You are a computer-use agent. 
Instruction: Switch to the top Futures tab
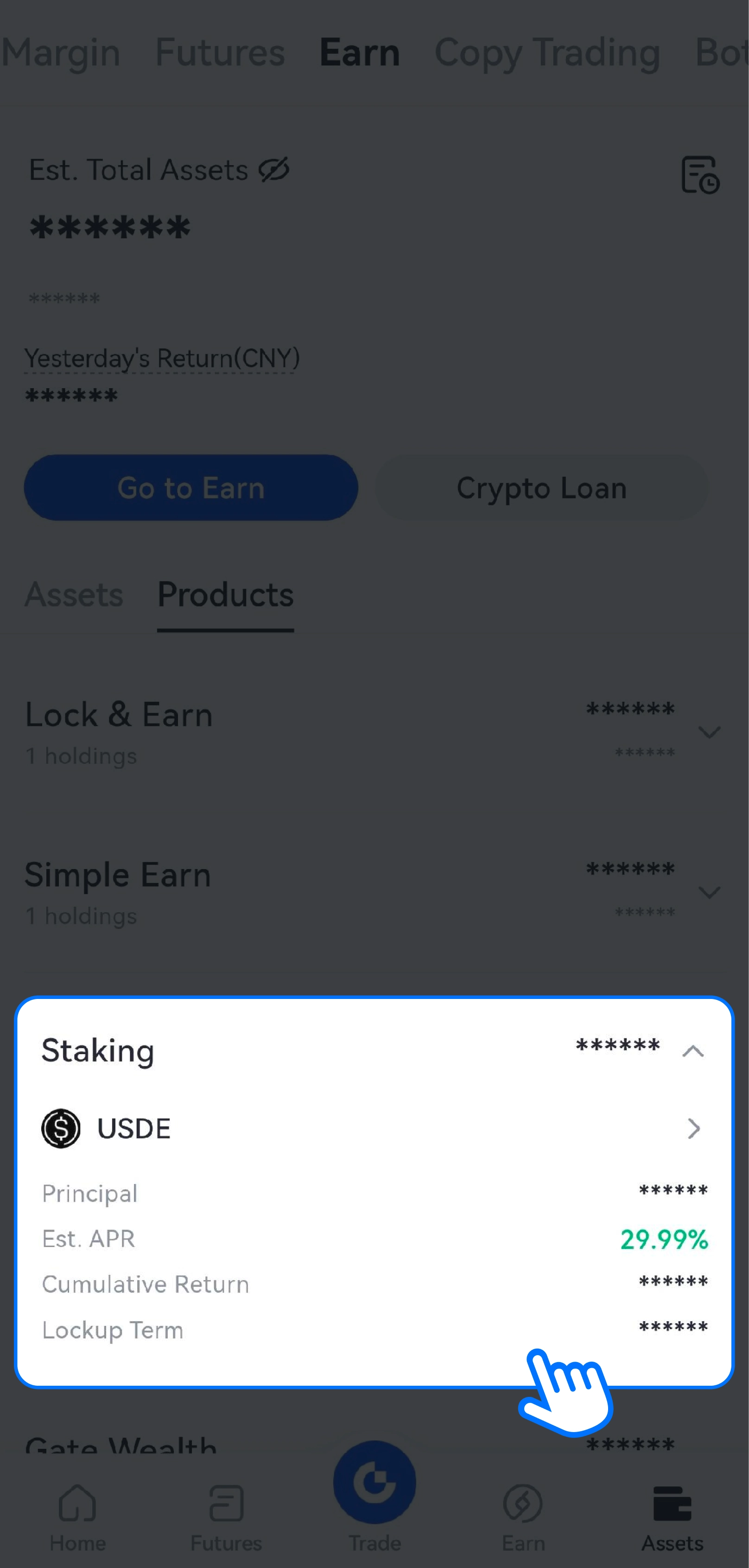pos(220,52)
